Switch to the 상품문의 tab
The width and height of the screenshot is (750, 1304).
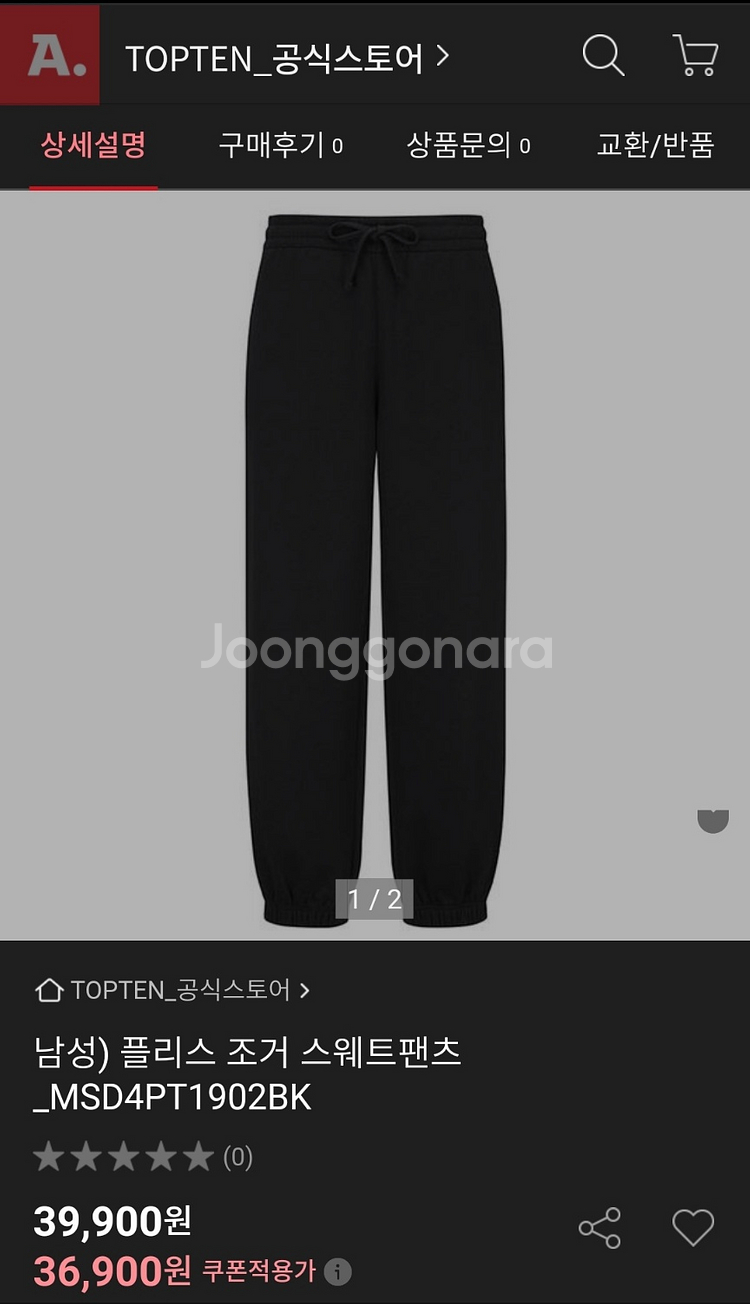tap(468, 145)
